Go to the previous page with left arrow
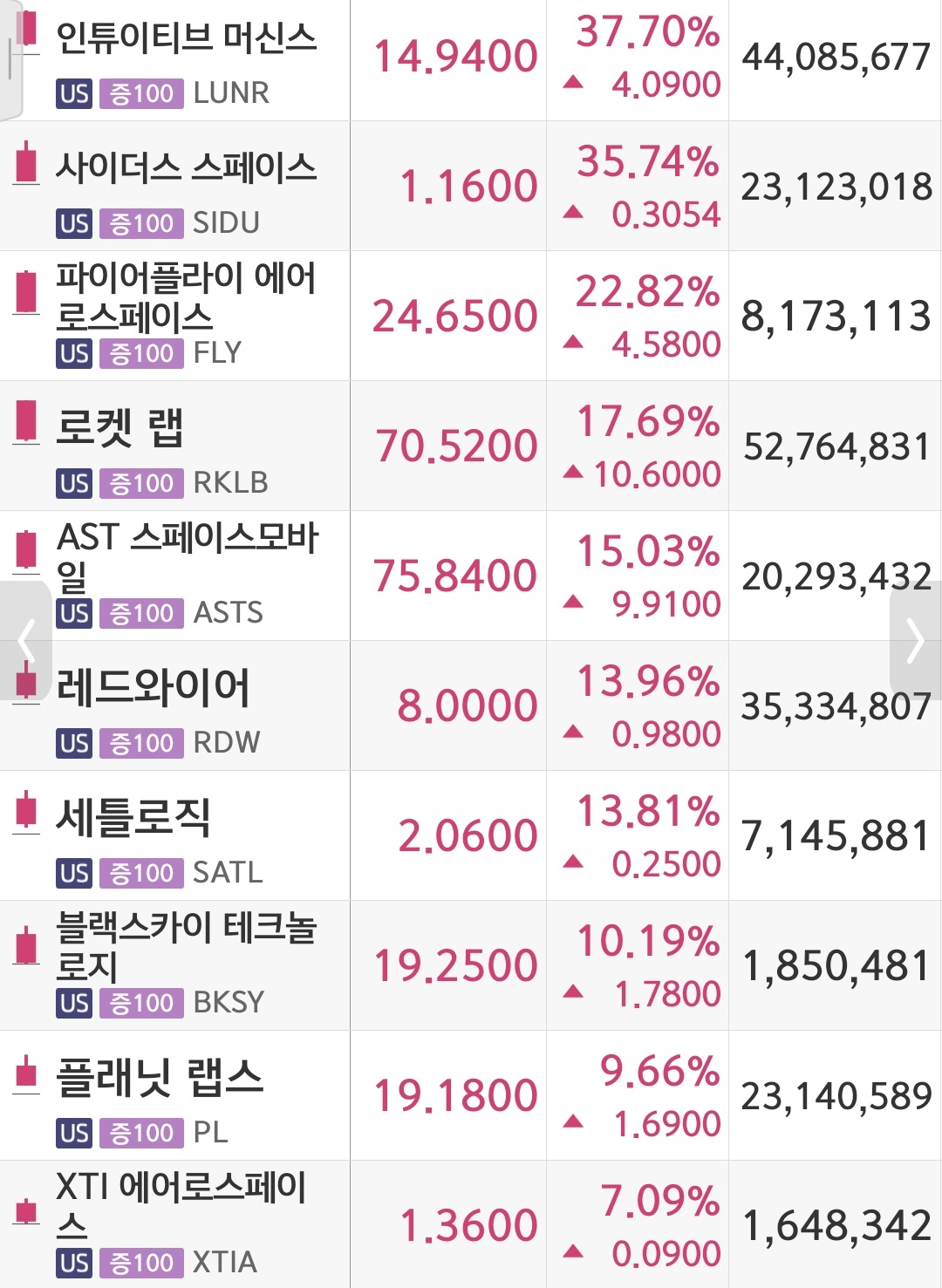This screenshot has height=1288, width=942. 26,641
